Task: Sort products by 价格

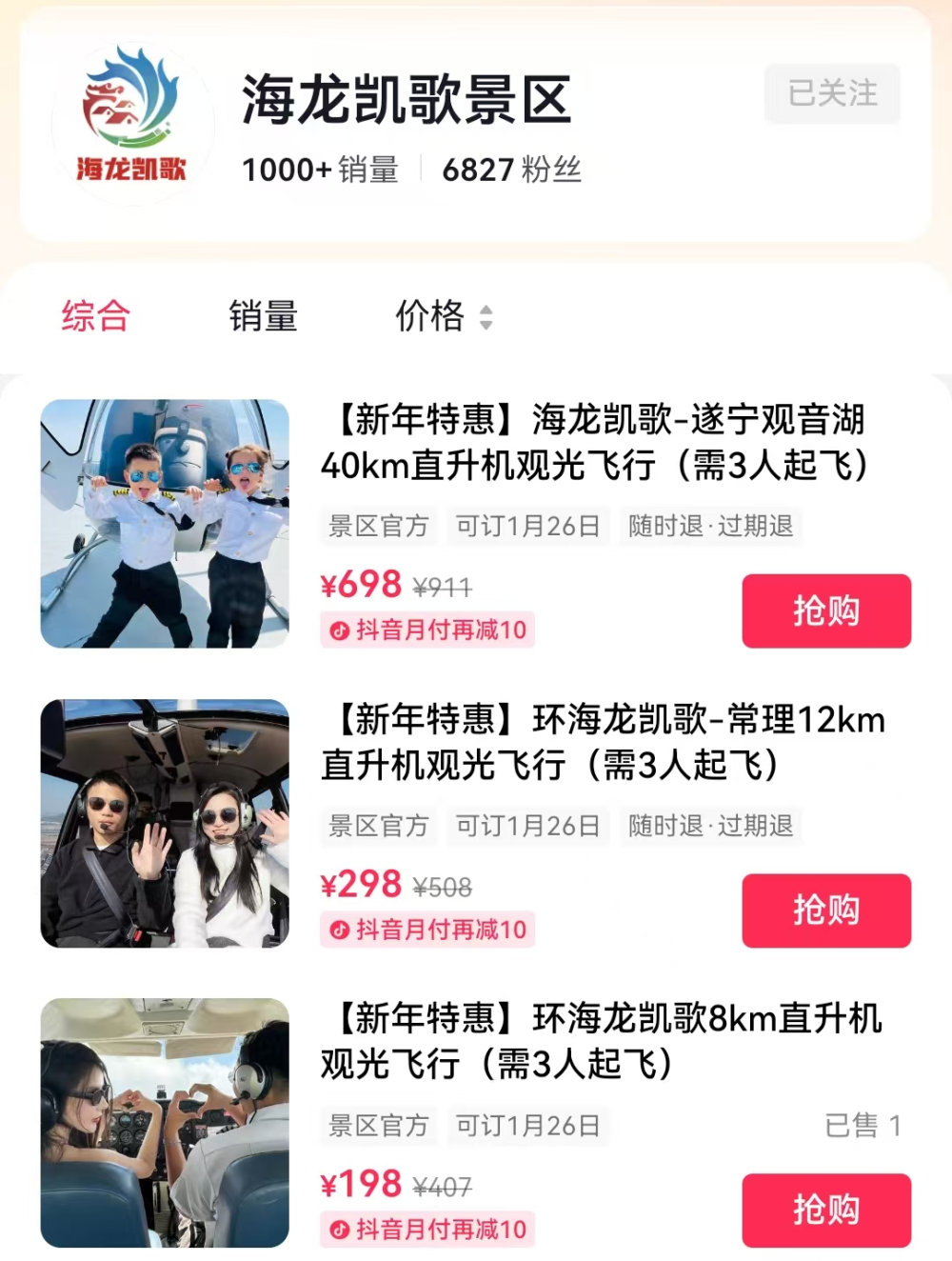Action: pos(443,316)
